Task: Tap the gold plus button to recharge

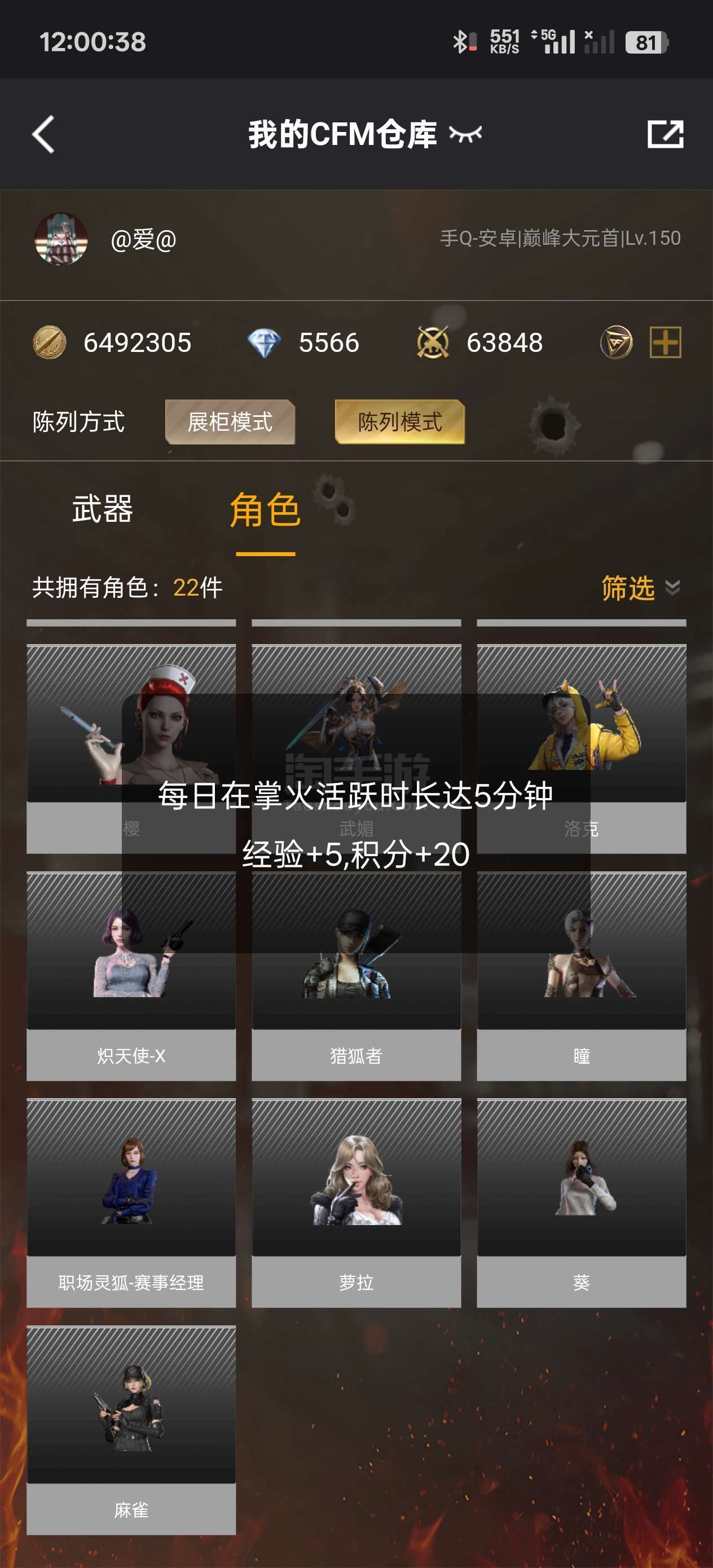Action: point(665,342)
